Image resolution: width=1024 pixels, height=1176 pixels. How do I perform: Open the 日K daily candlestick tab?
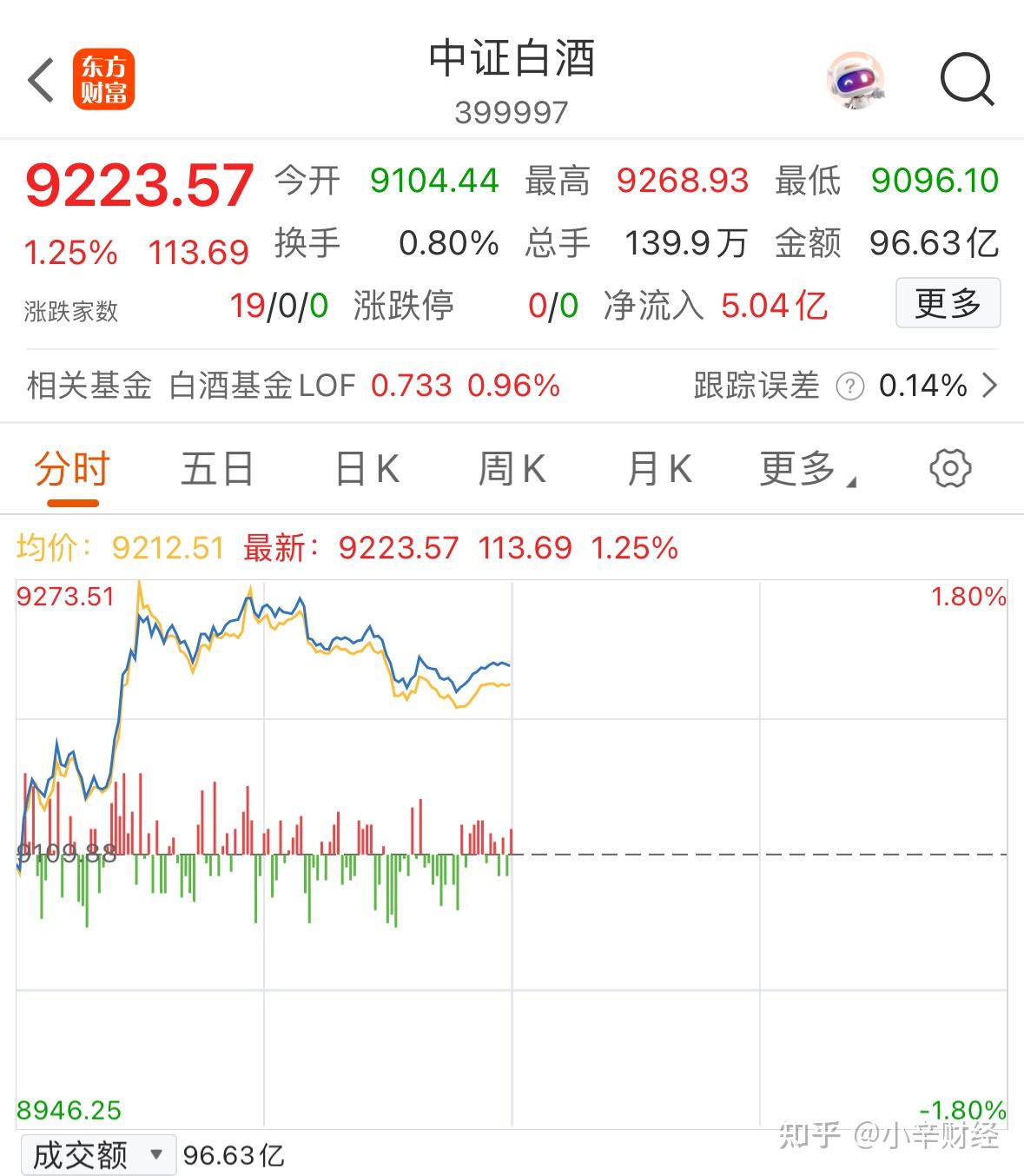click(x=366, y=468)
